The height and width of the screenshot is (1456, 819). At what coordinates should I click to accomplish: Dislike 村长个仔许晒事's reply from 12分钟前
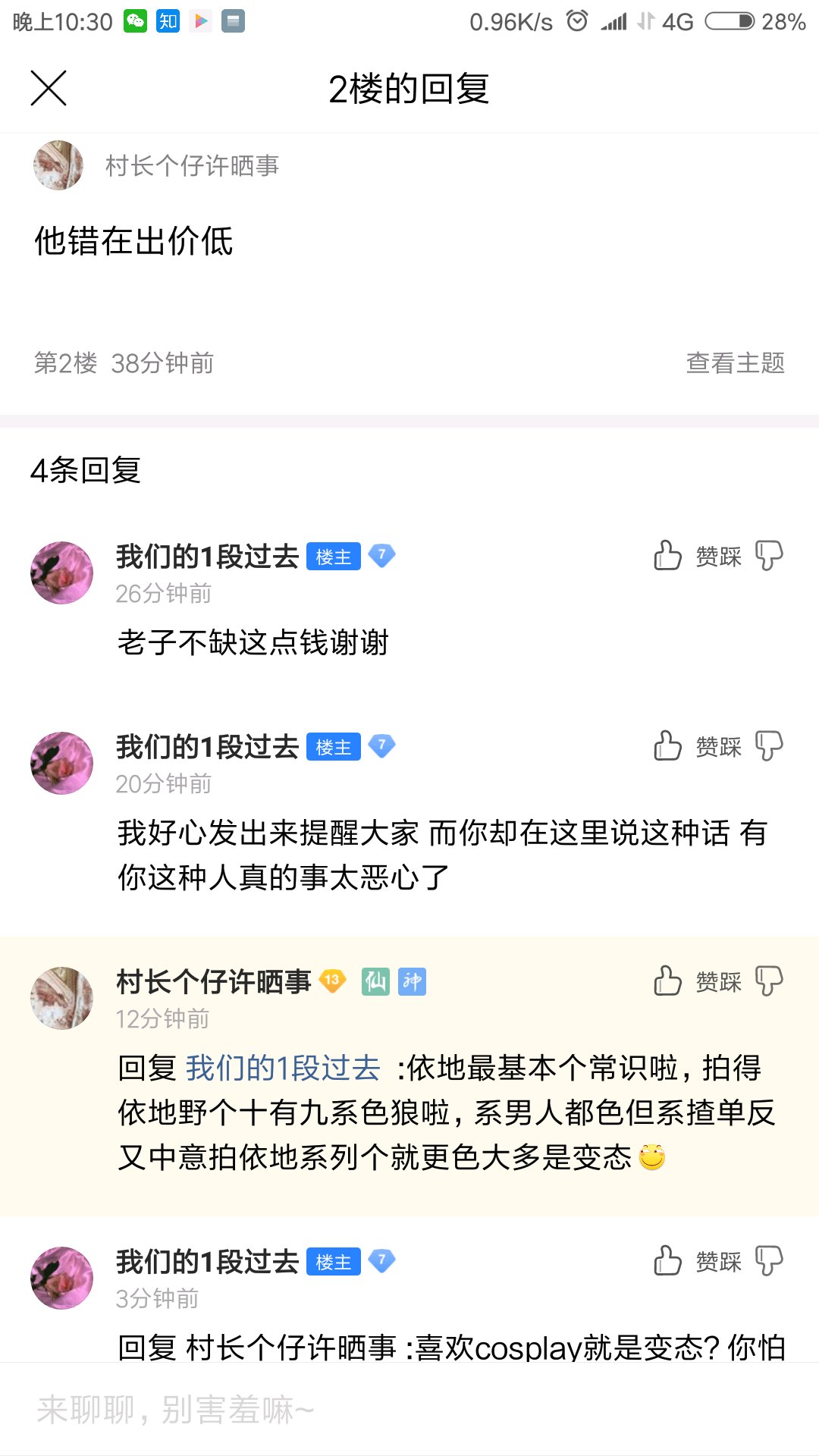coord(769,981)
